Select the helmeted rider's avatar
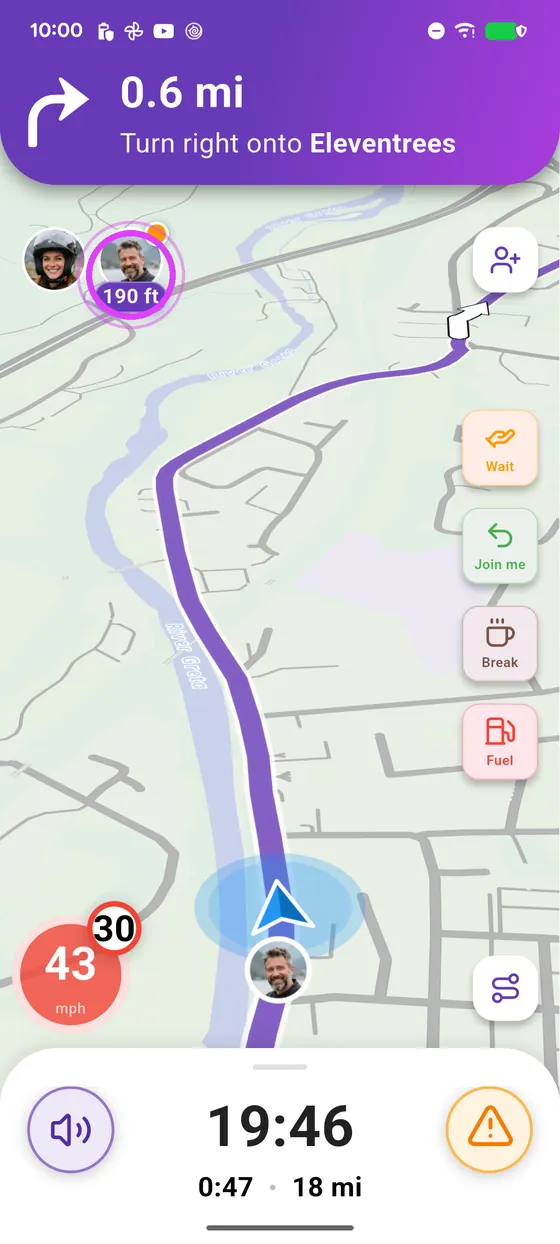 pos(53,260)
